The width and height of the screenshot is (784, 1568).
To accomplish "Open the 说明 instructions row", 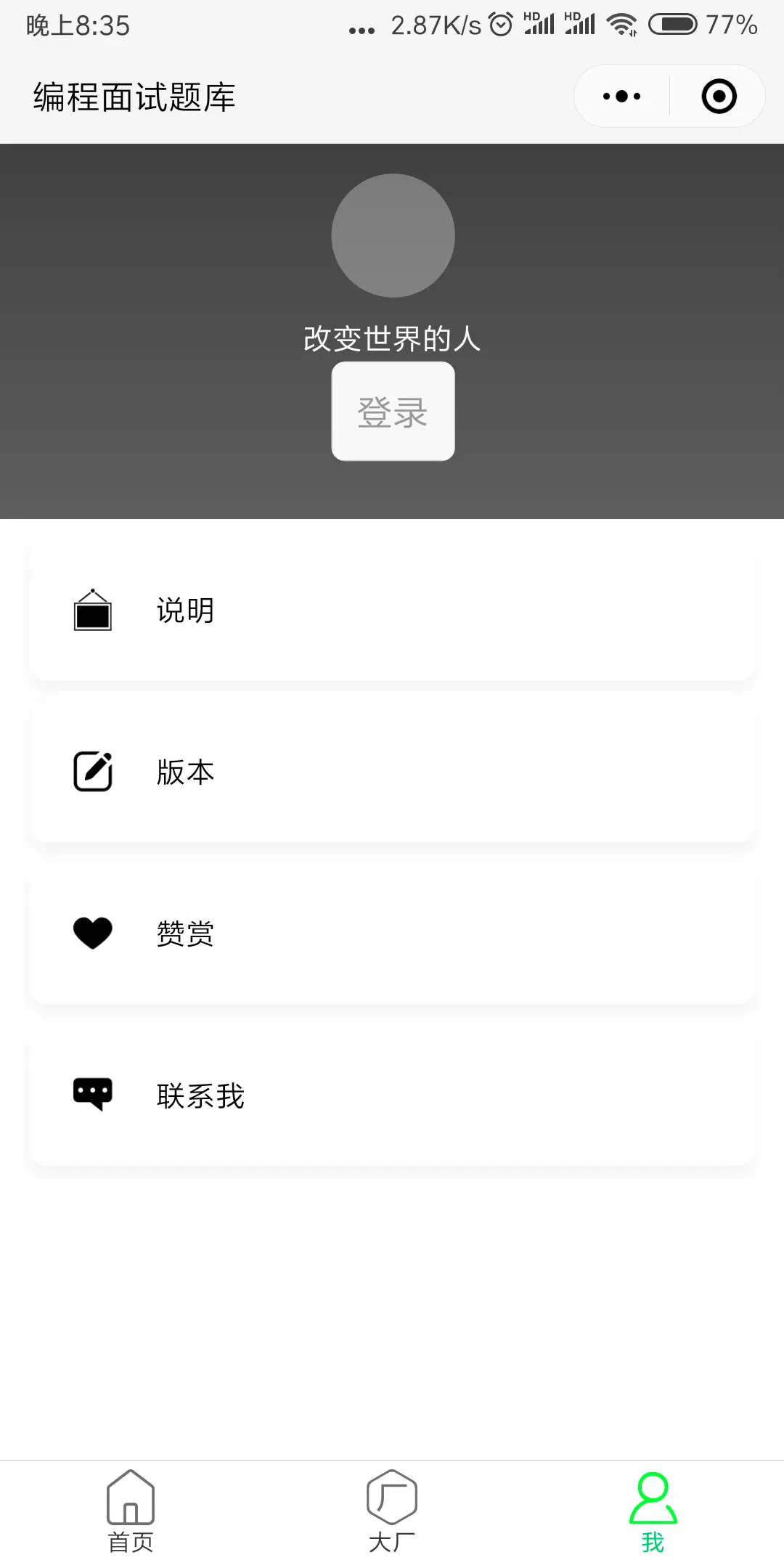I will pyautogui.click(x=392, y=611).
